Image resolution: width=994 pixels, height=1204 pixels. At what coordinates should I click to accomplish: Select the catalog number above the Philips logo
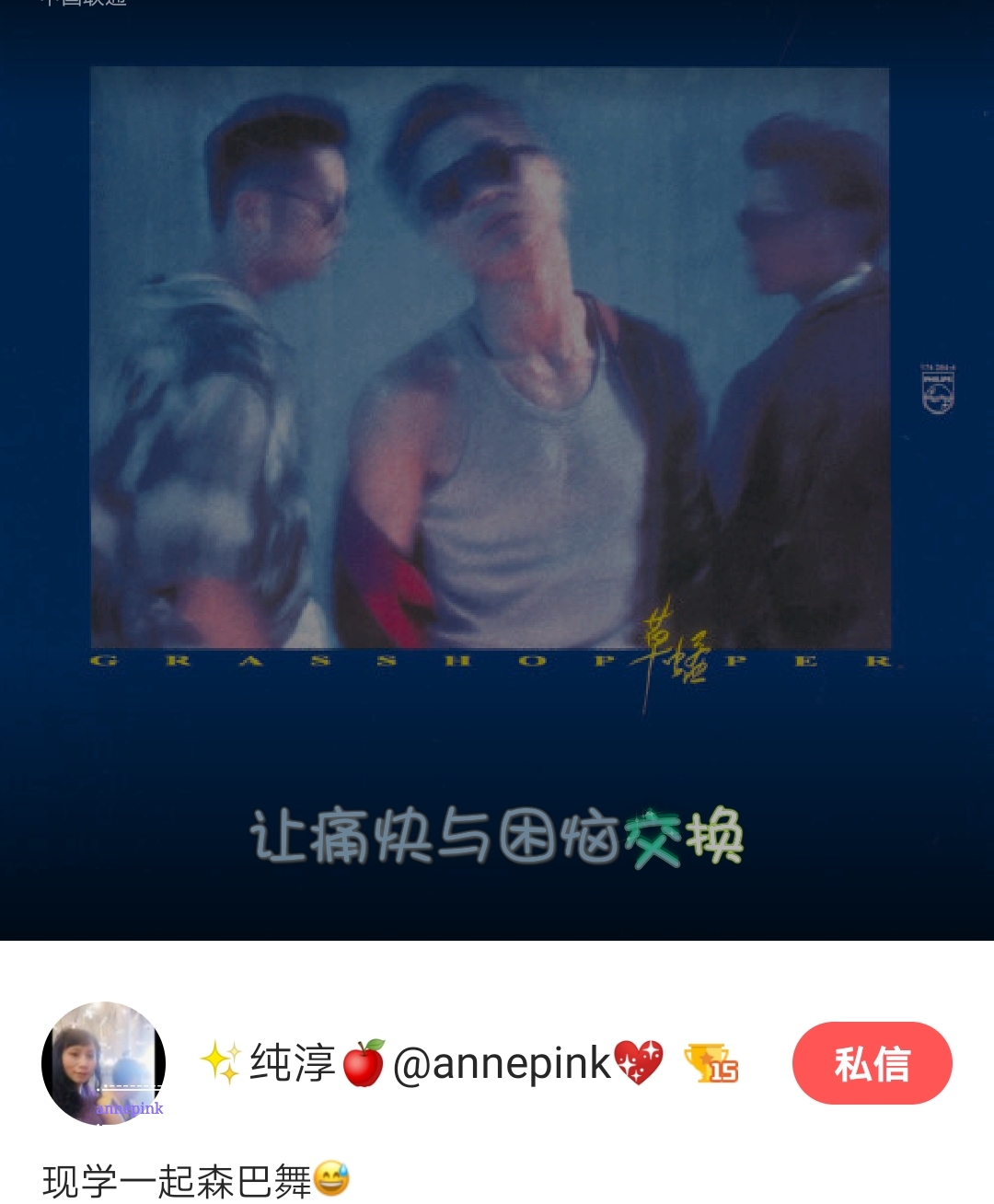click(x=939, y=365)
